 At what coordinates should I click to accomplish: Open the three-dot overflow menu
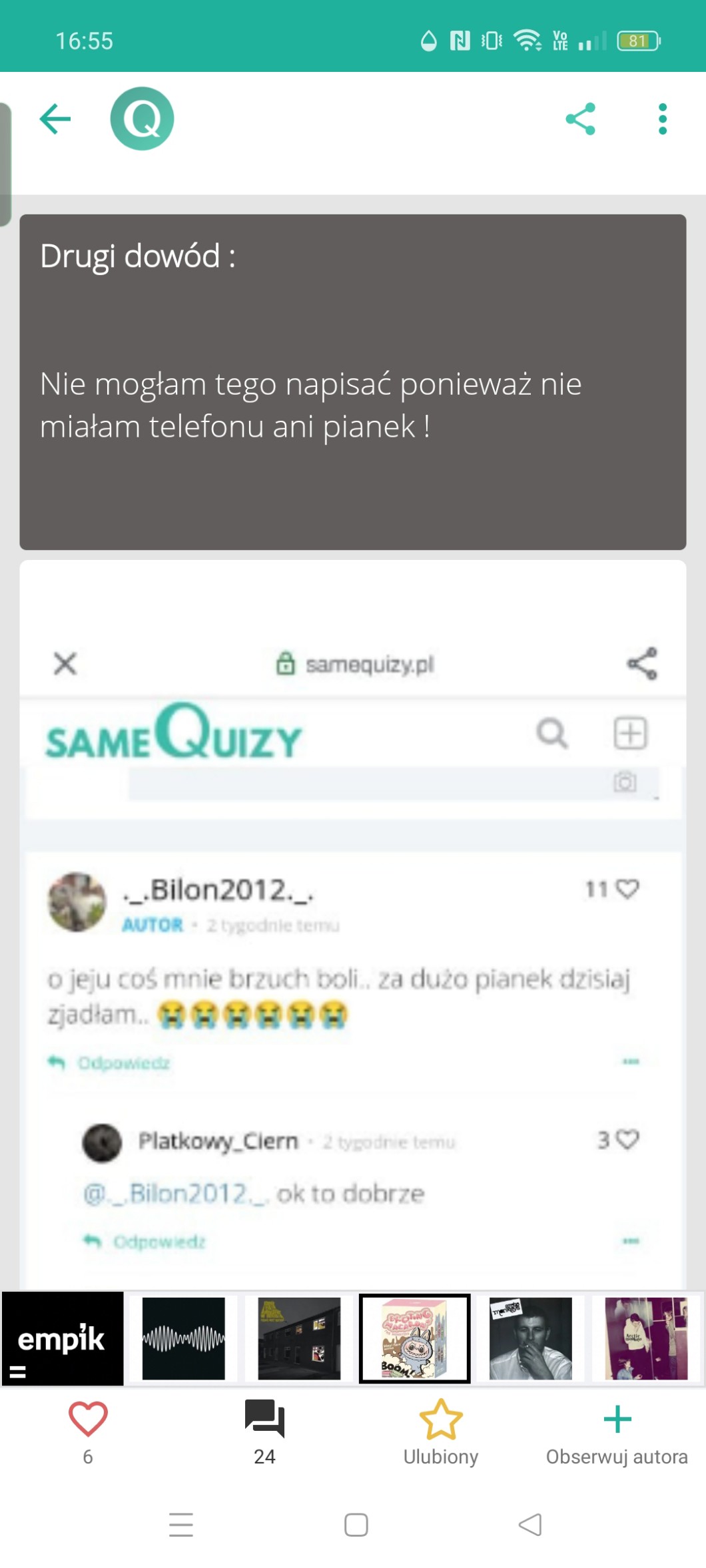click(662, 119)
